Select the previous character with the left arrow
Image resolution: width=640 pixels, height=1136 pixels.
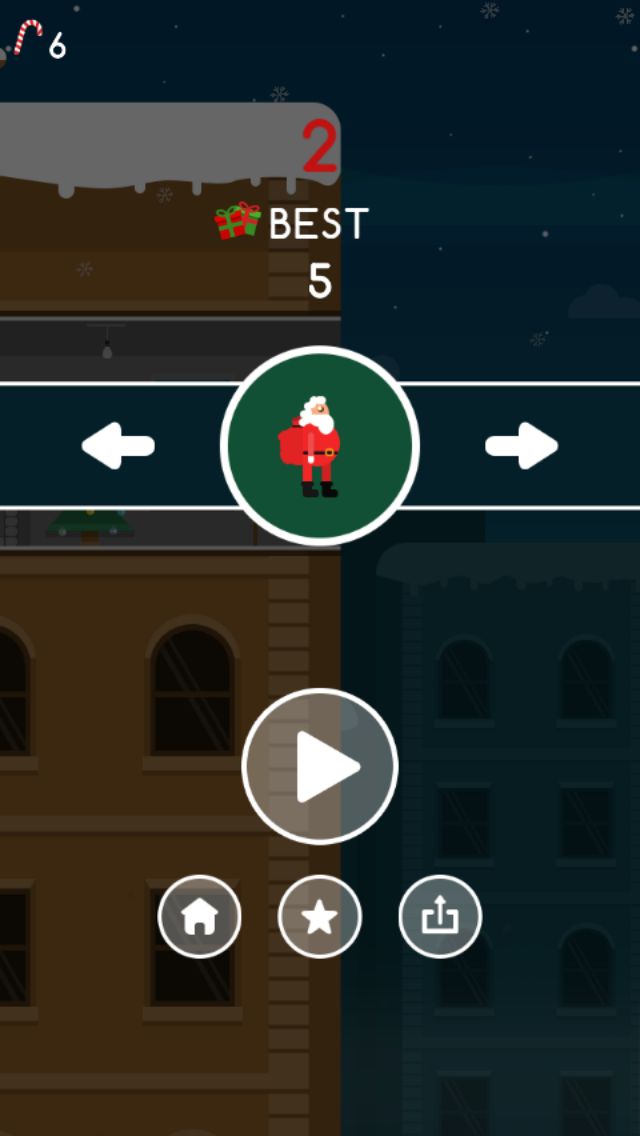118,446
